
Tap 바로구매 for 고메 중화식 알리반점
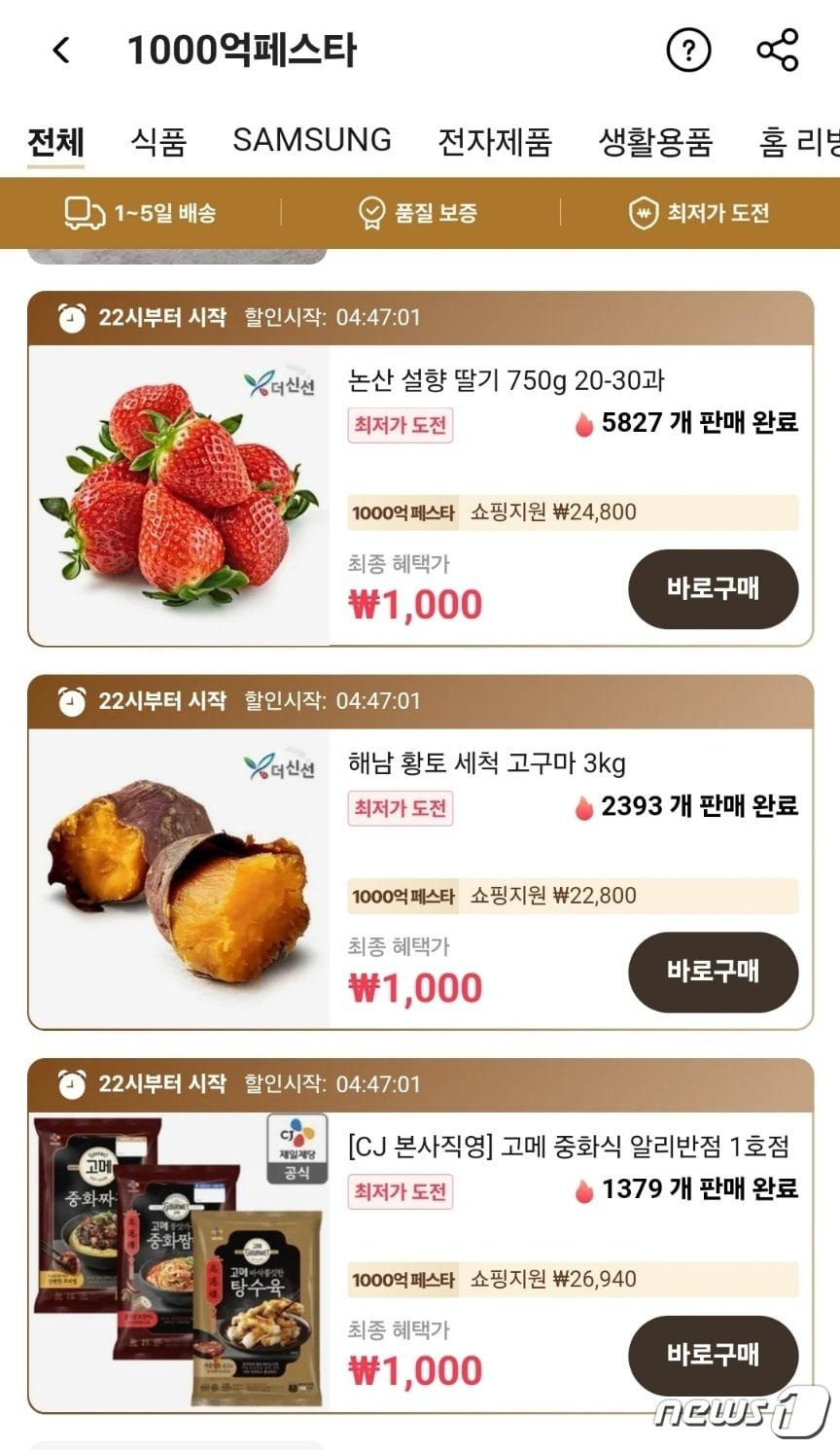point(713,1355)
